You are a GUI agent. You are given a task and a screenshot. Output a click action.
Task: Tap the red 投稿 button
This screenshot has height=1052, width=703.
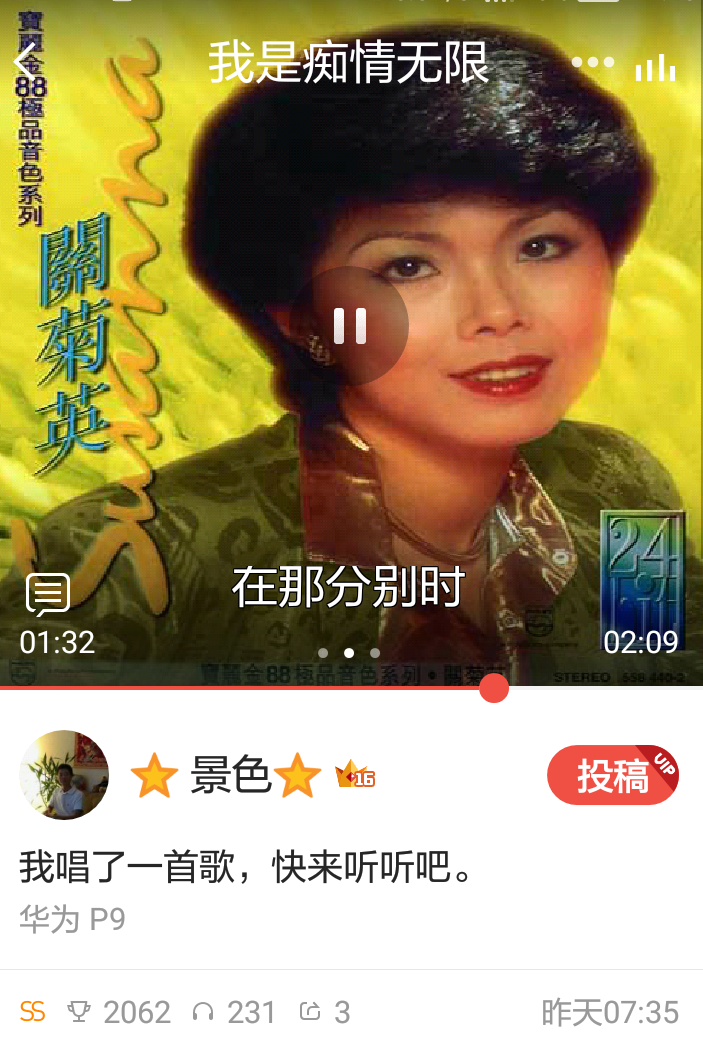tap(612, 775)
